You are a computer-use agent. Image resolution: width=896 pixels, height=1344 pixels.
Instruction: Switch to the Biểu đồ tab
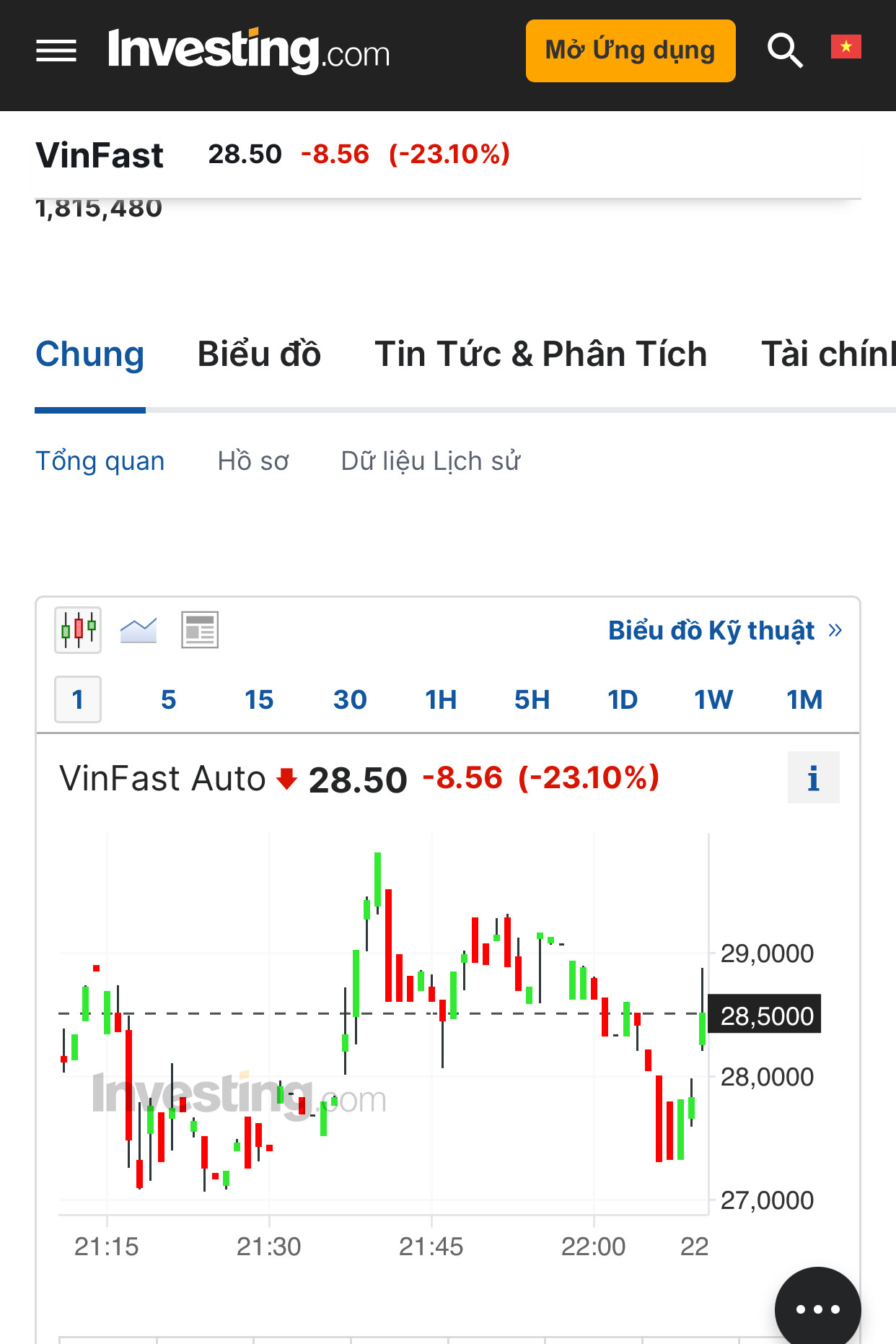[259, 354]
